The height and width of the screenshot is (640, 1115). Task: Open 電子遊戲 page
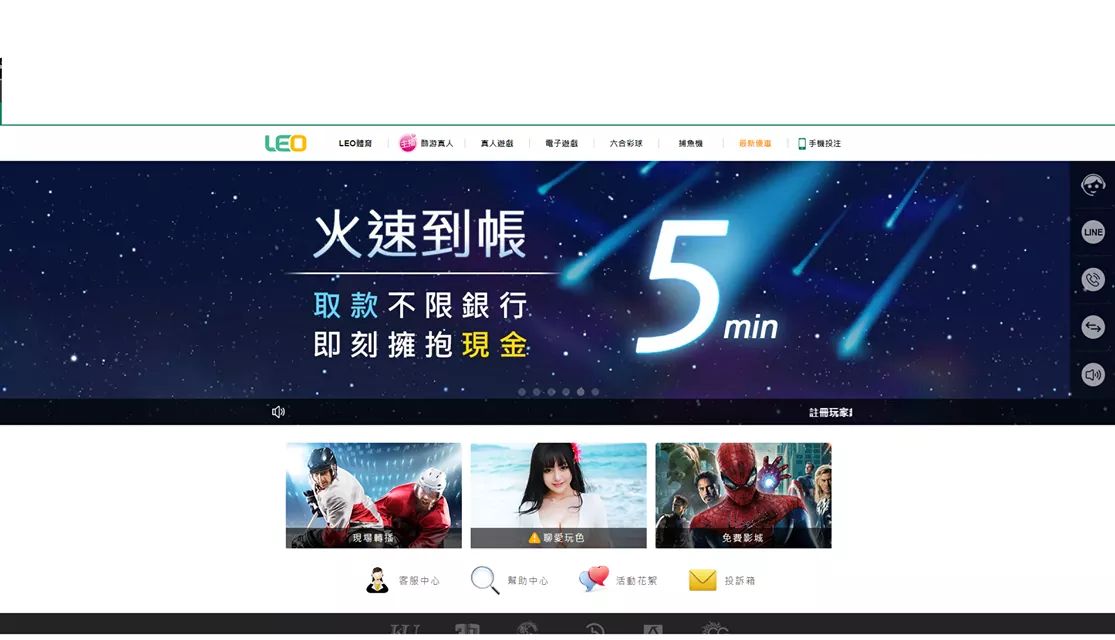pos(562,144)
